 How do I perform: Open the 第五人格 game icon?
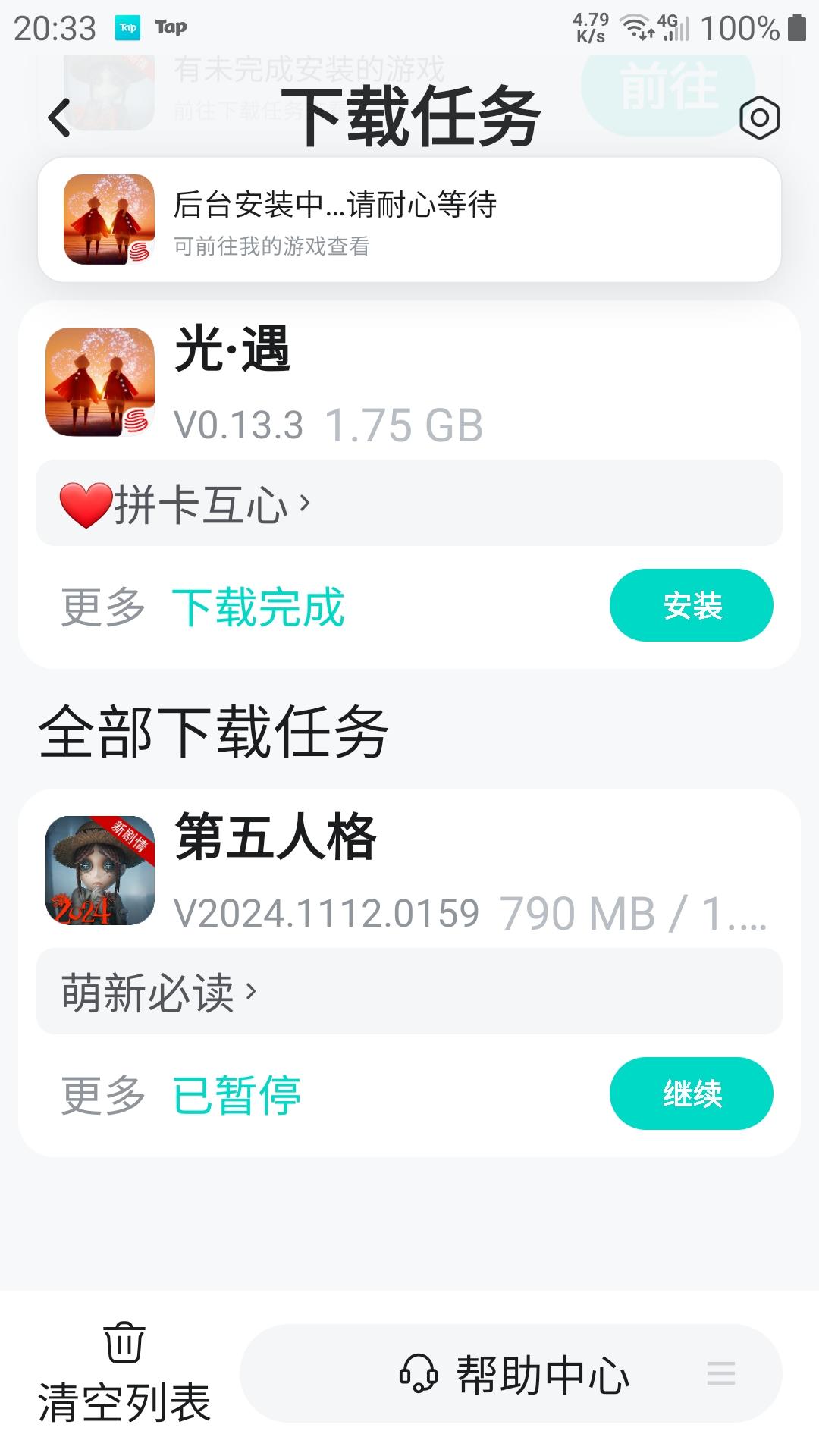coord(100,870)
